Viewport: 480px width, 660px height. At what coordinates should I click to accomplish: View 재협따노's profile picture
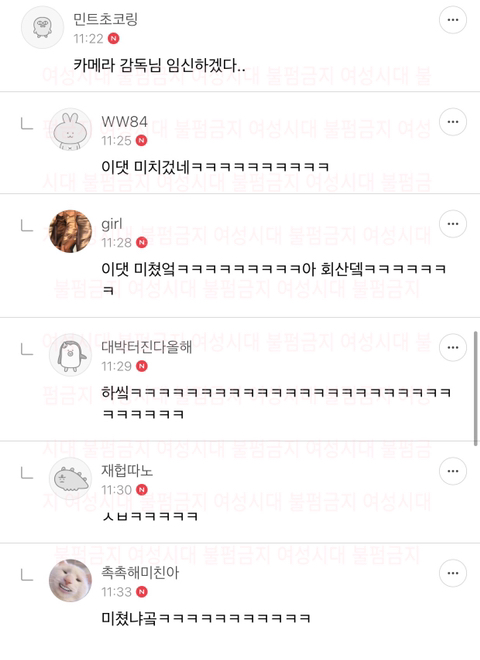[70, 479]
